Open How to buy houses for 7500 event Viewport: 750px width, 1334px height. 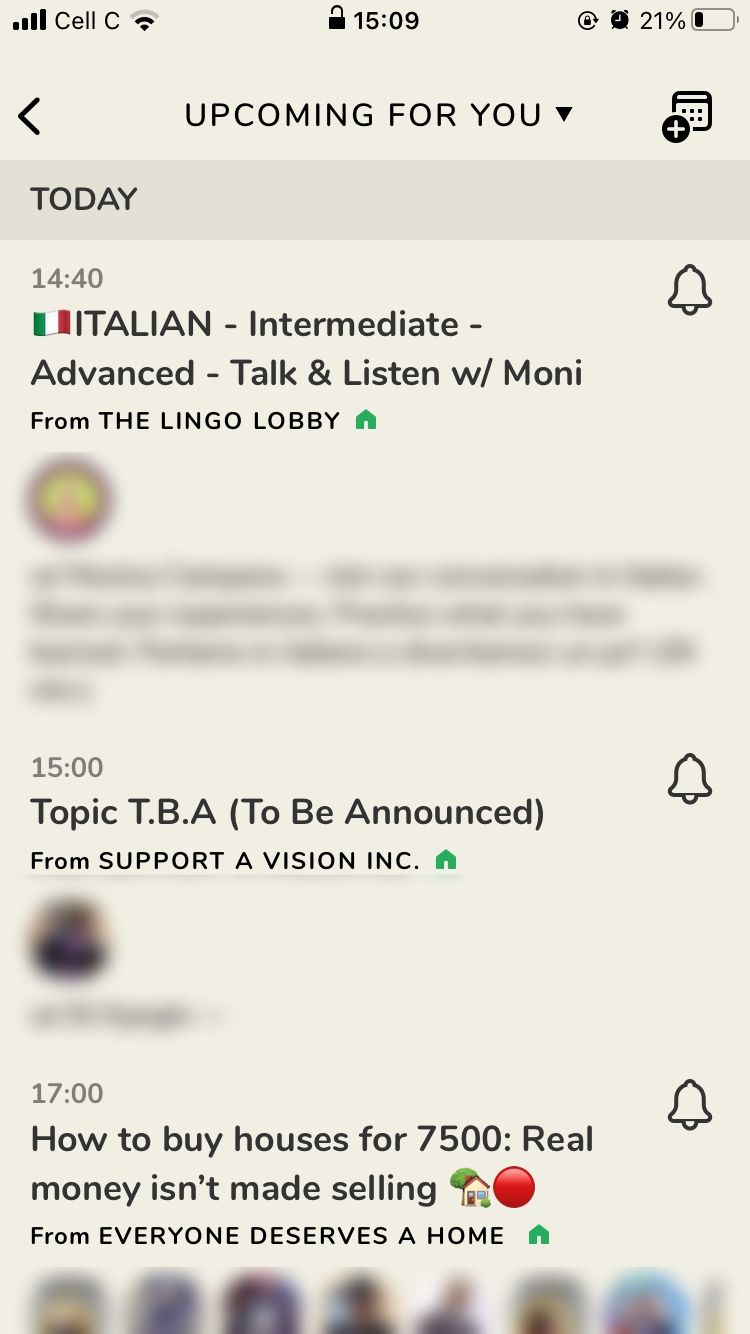pos(312,1163)
